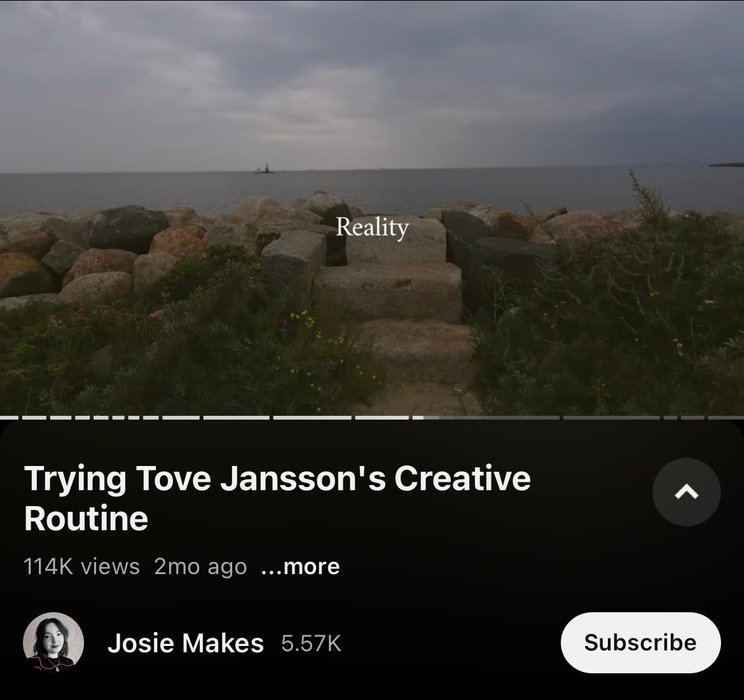Image resolution: width=744 pixels, height=700 pixels.
Task: Collapse the video details with the up chevron
Action: pos(686,492)
